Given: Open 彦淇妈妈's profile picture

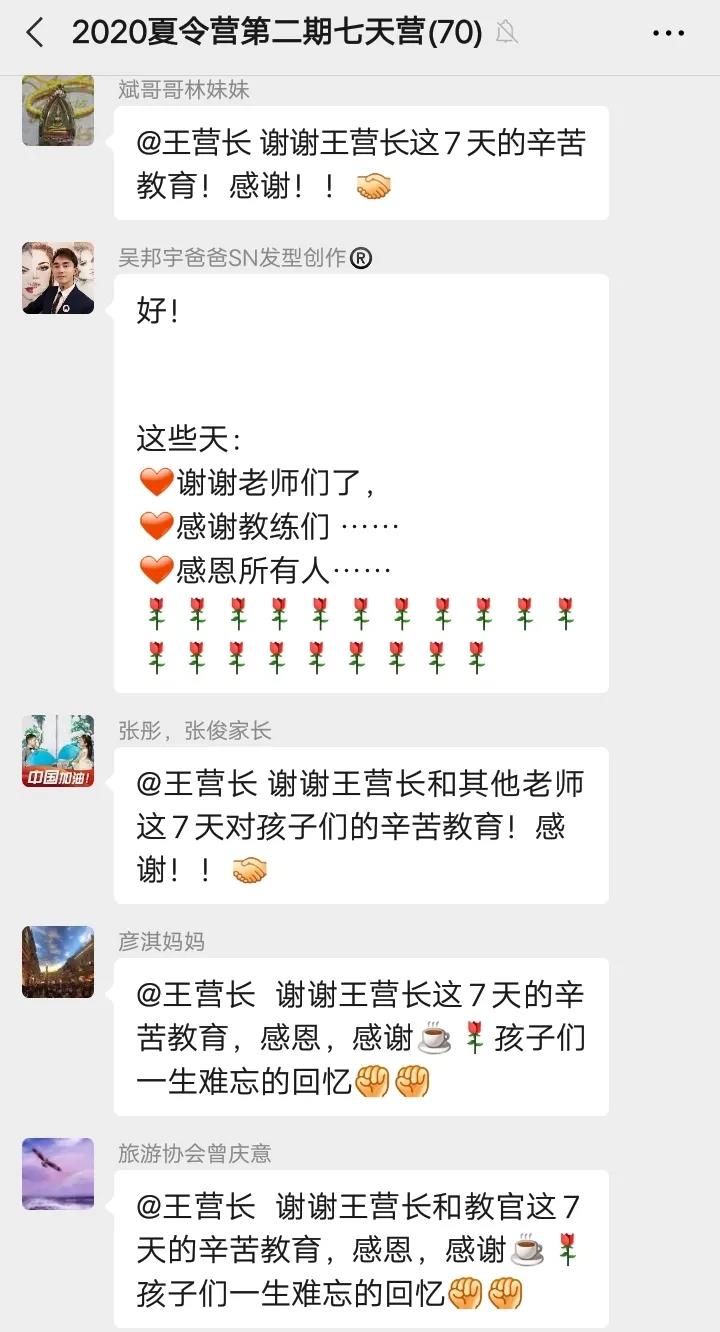Looking at the screenshot, I should click(x=58, y=962).
